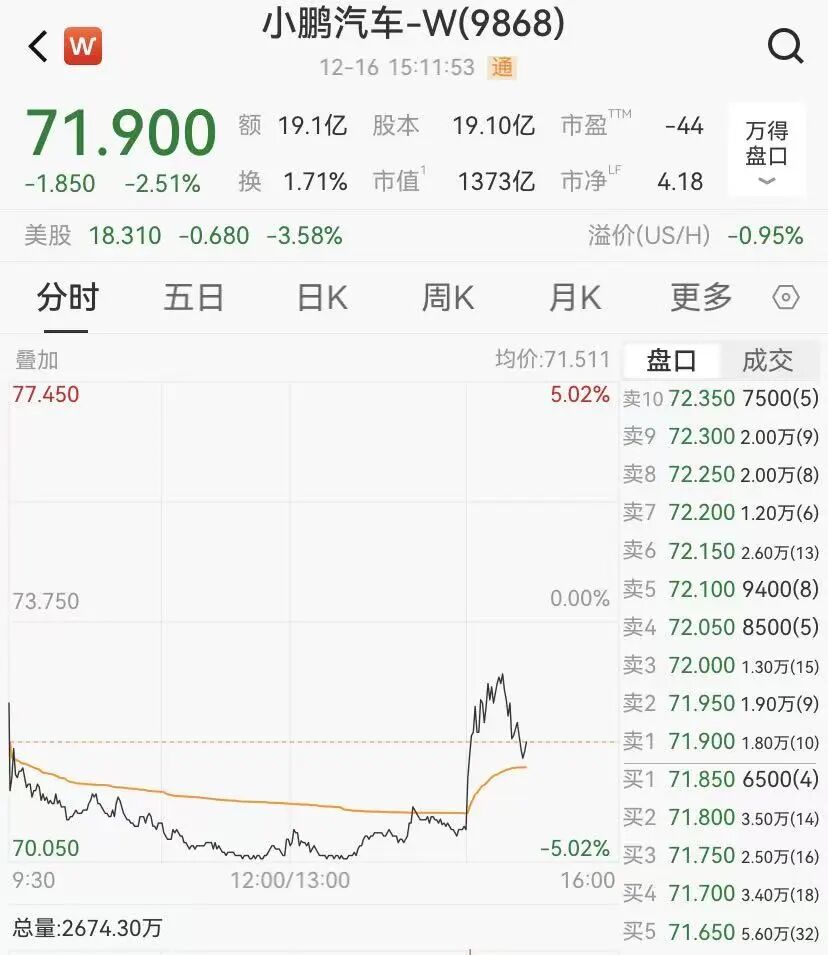Select the 盘口 order book tab
828x955 pixels.
pos(671,360)
